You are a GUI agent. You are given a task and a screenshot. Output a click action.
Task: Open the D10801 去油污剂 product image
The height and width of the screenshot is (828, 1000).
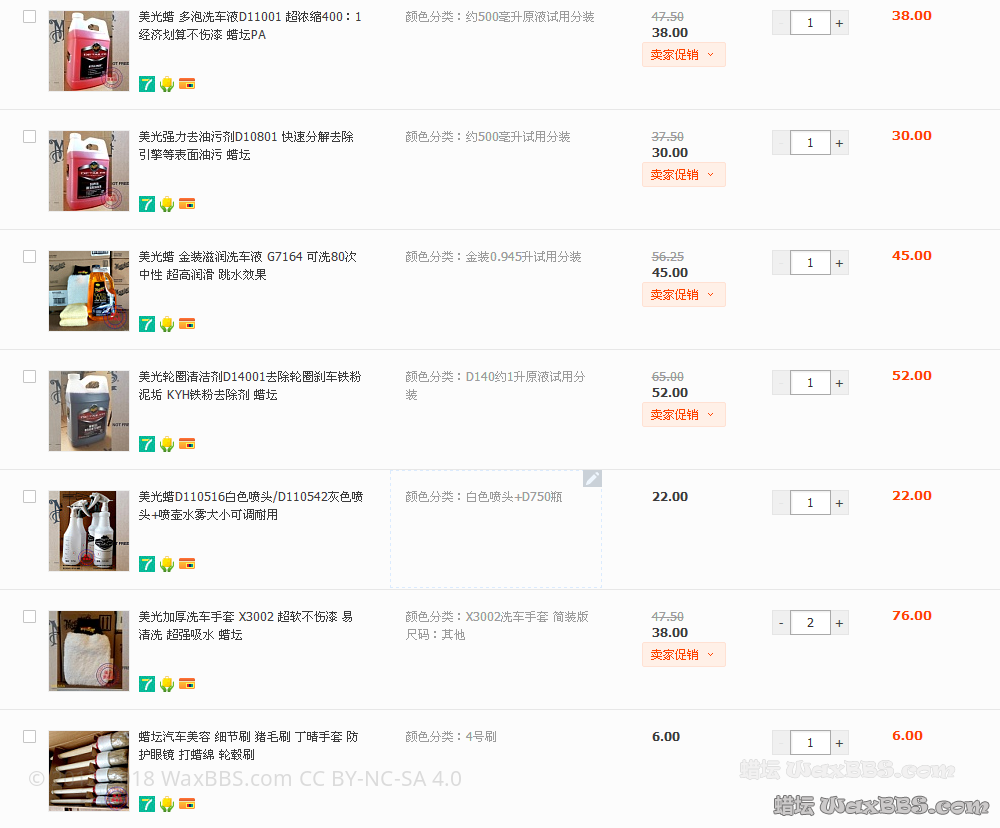pyautogui.click(x=89, y=171)
